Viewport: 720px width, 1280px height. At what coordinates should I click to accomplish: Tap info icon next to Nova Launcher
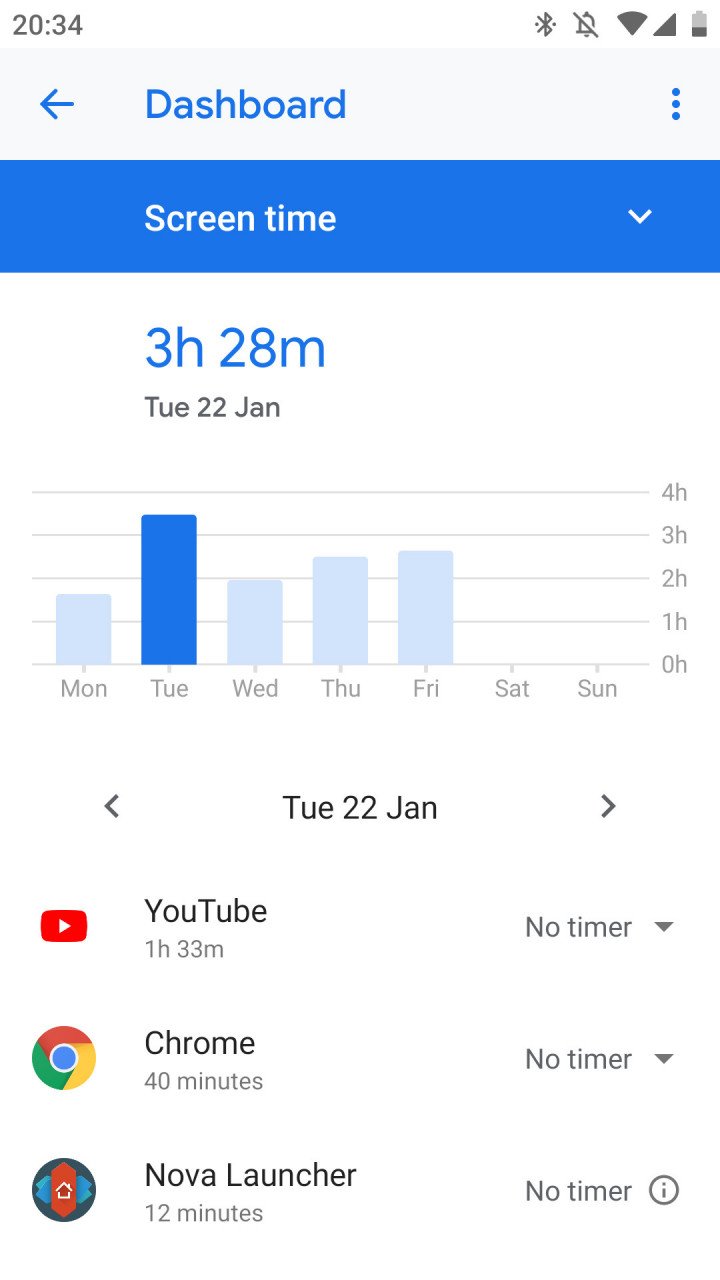664,1191
